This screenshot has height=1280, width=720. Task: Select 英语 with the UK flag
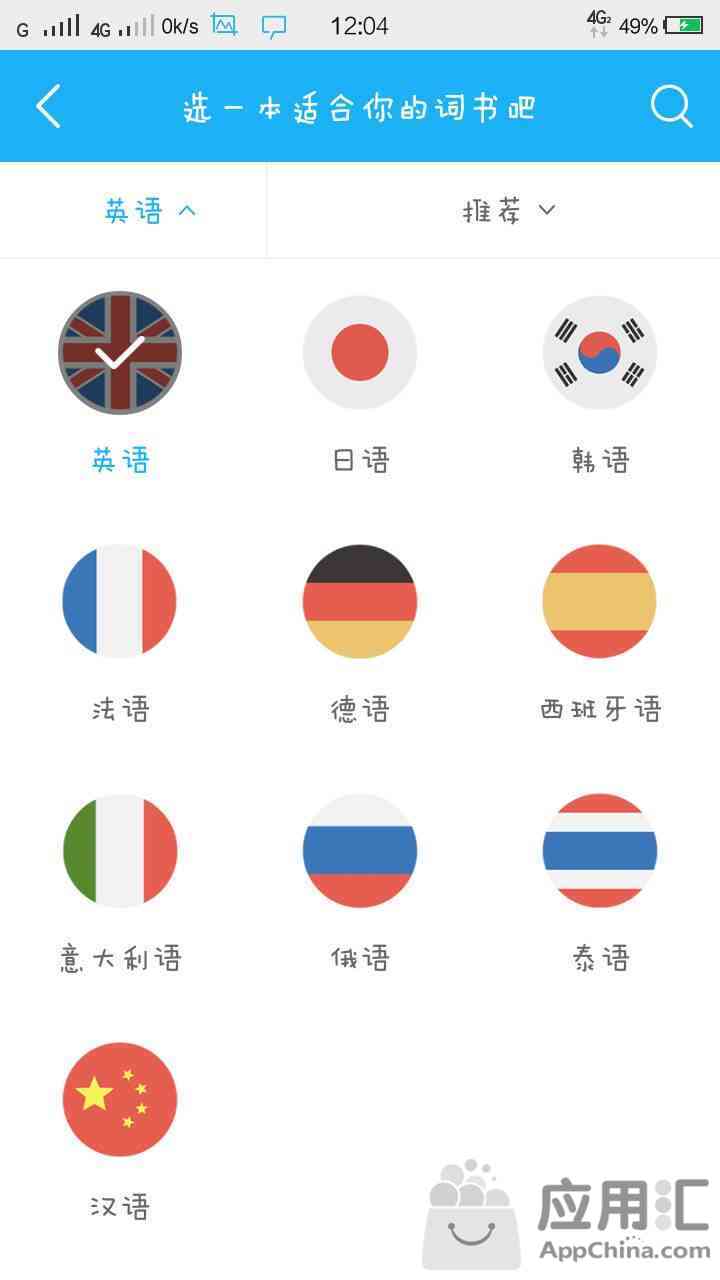pos(120,353)
